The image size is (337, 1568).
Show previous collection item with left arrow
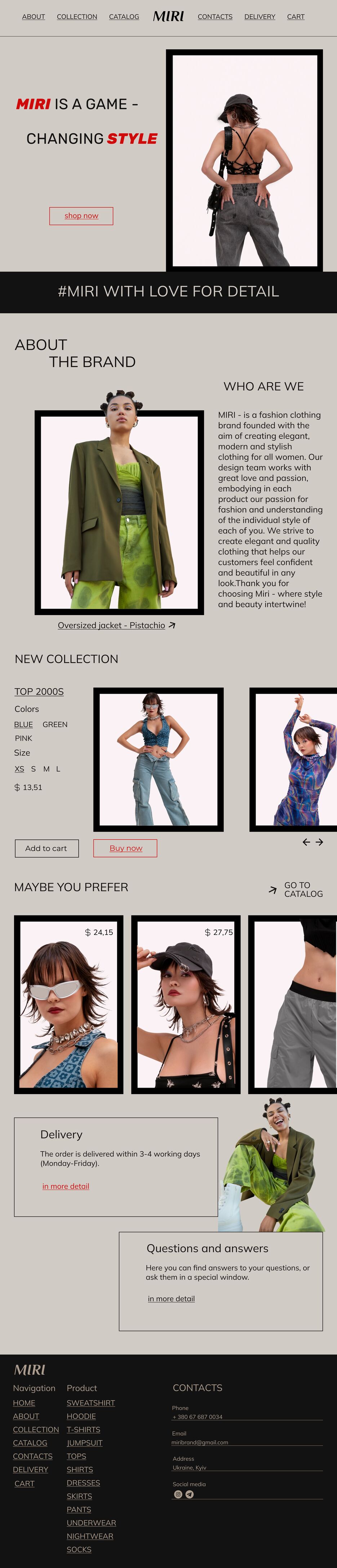tap(306, 842)
